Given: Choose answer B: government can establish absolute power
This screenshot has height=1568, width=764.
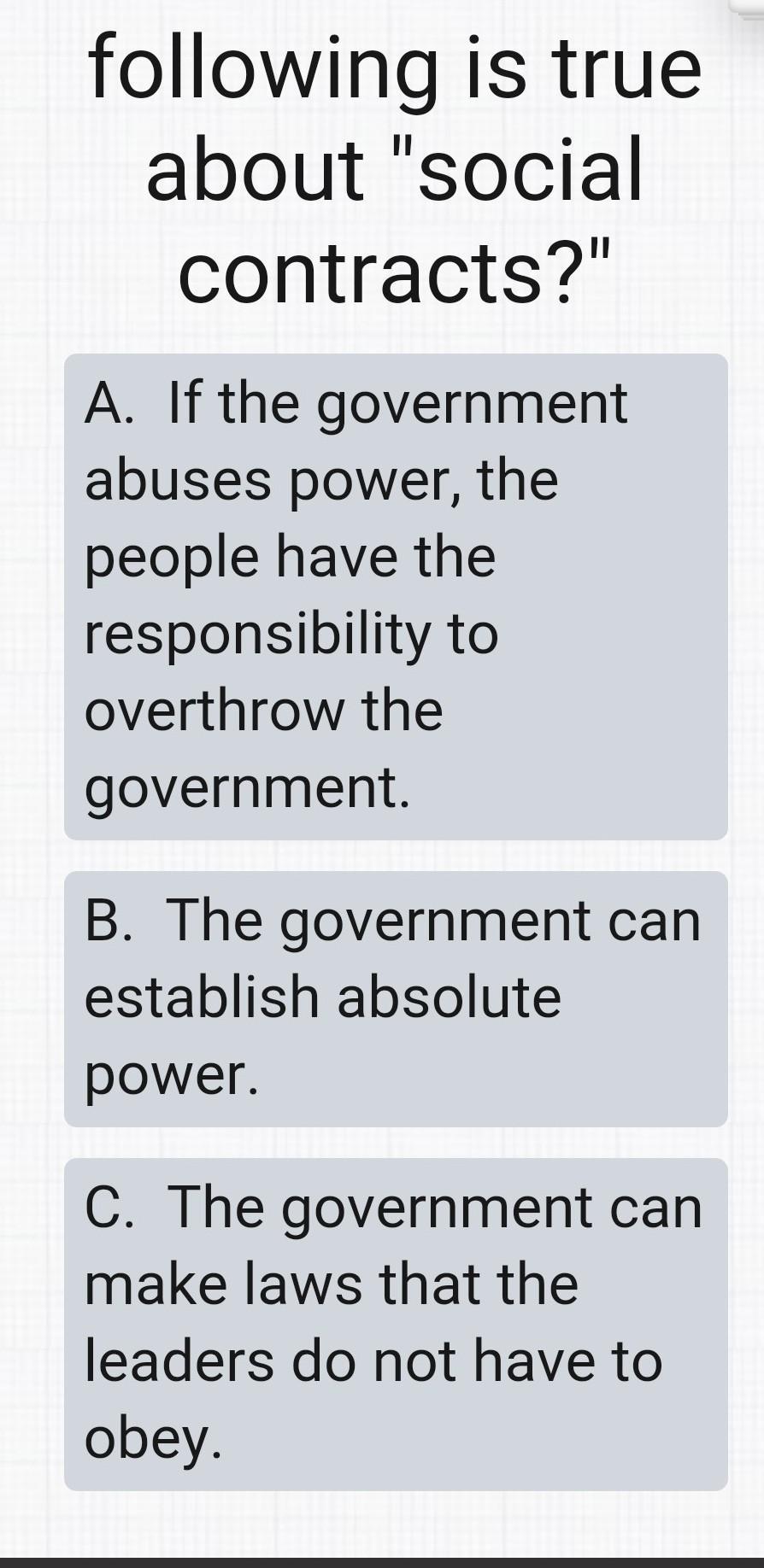Looking at the screenshot, I should pos(395,998).
